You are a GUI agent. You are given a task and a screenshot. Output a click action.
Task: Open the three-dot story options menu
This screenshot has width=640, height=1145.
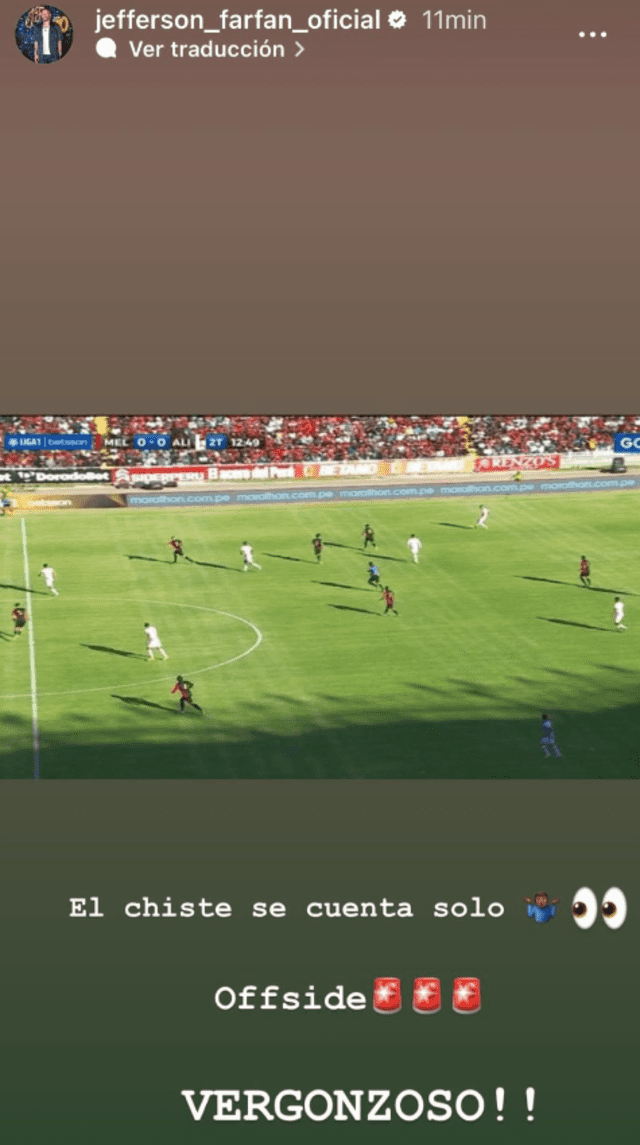593,34
